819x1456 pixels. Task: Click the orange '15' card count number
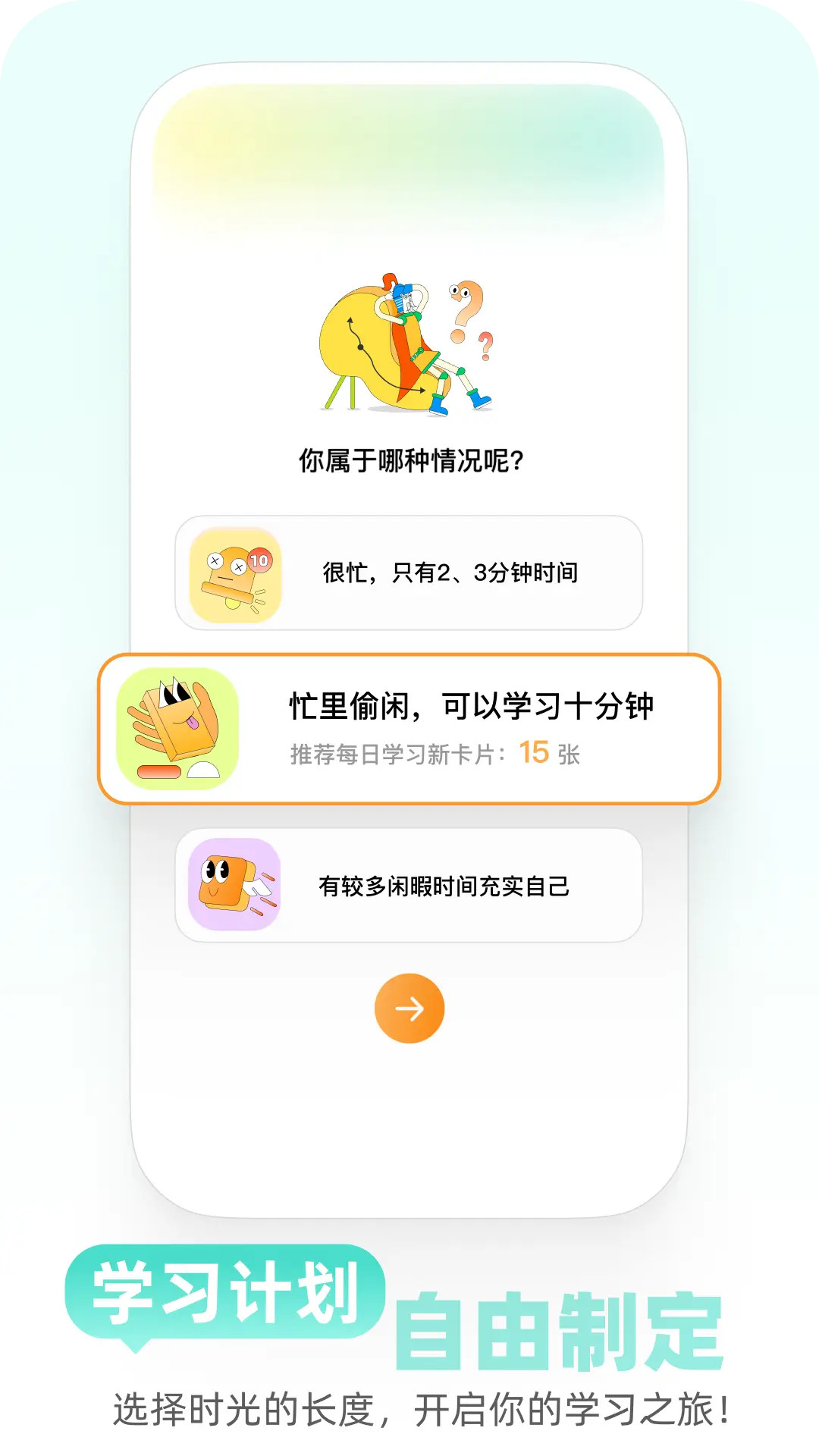pos(532,753)
